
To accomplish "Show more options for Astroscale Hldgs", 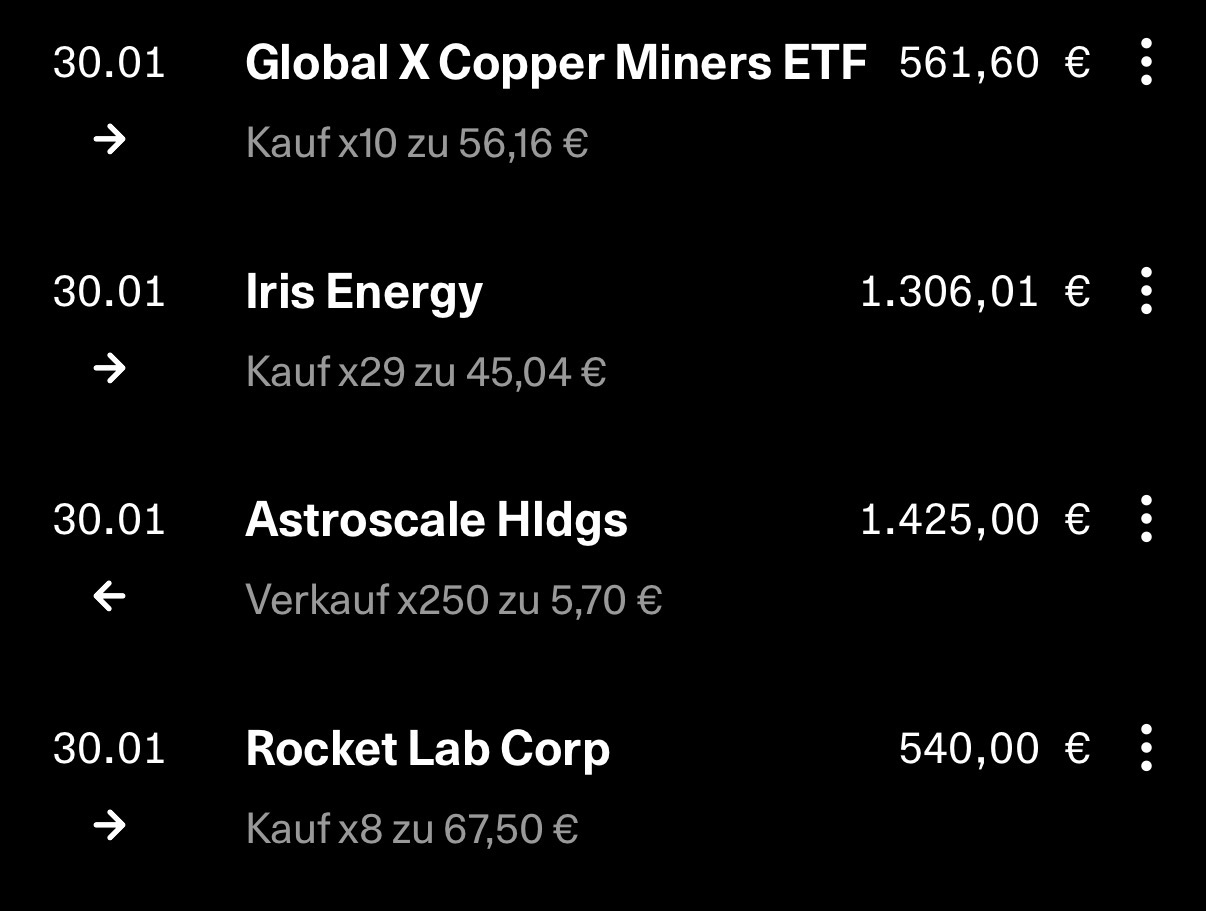I will click(1146, 519).
